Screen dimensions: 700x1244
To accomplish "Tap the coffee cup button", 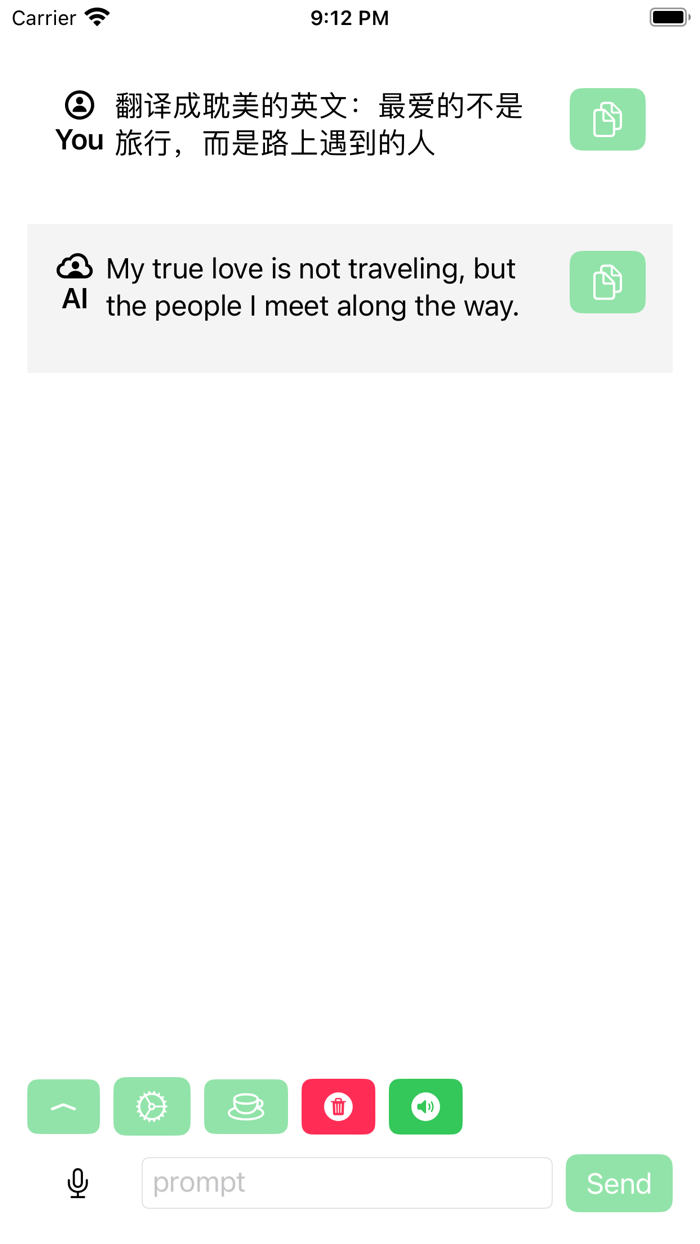I will tap(246, 1106).
